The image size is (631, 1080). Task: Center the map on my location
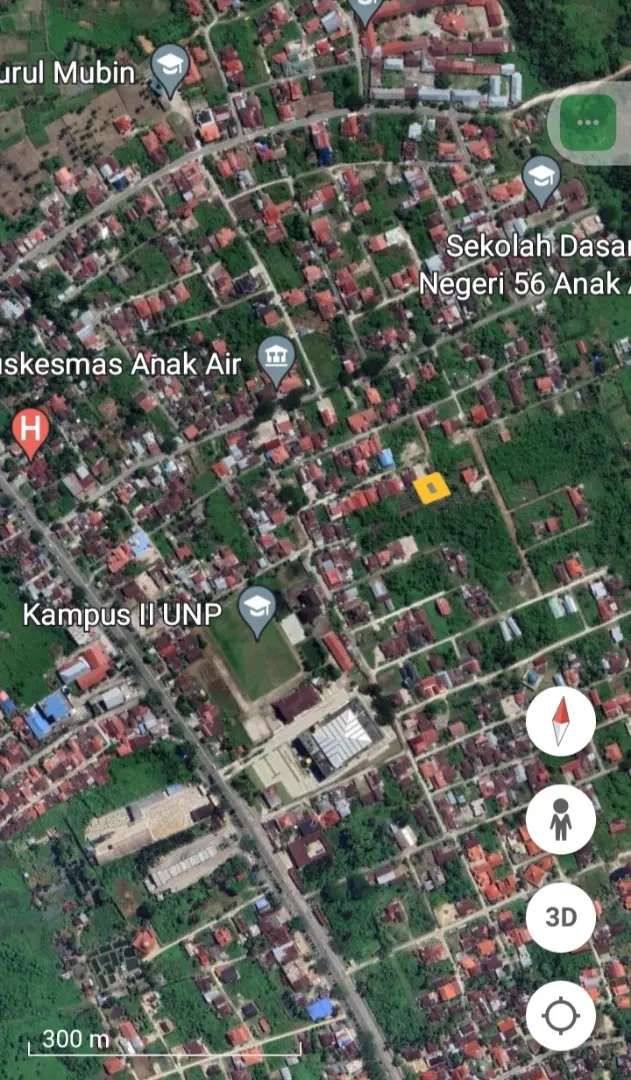tap(561, 1016)
